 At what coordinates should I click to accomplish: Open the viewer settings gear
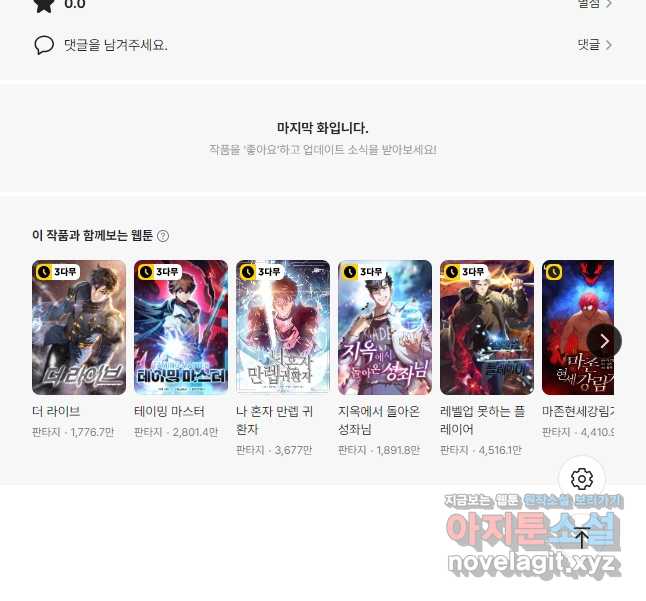[582, 479]
